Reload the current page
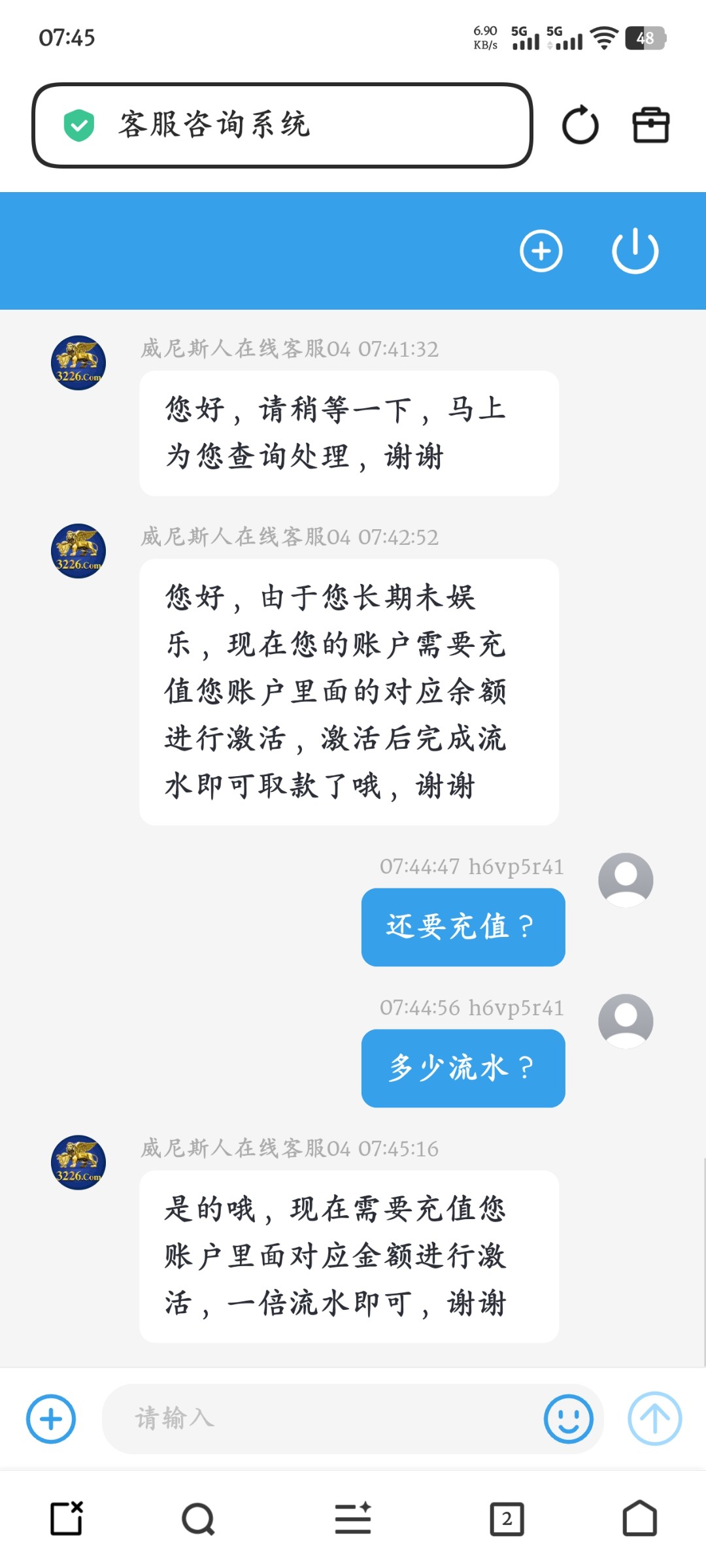Image resolution: width=706 pixels, height=1568 pixels. point(580,125)
